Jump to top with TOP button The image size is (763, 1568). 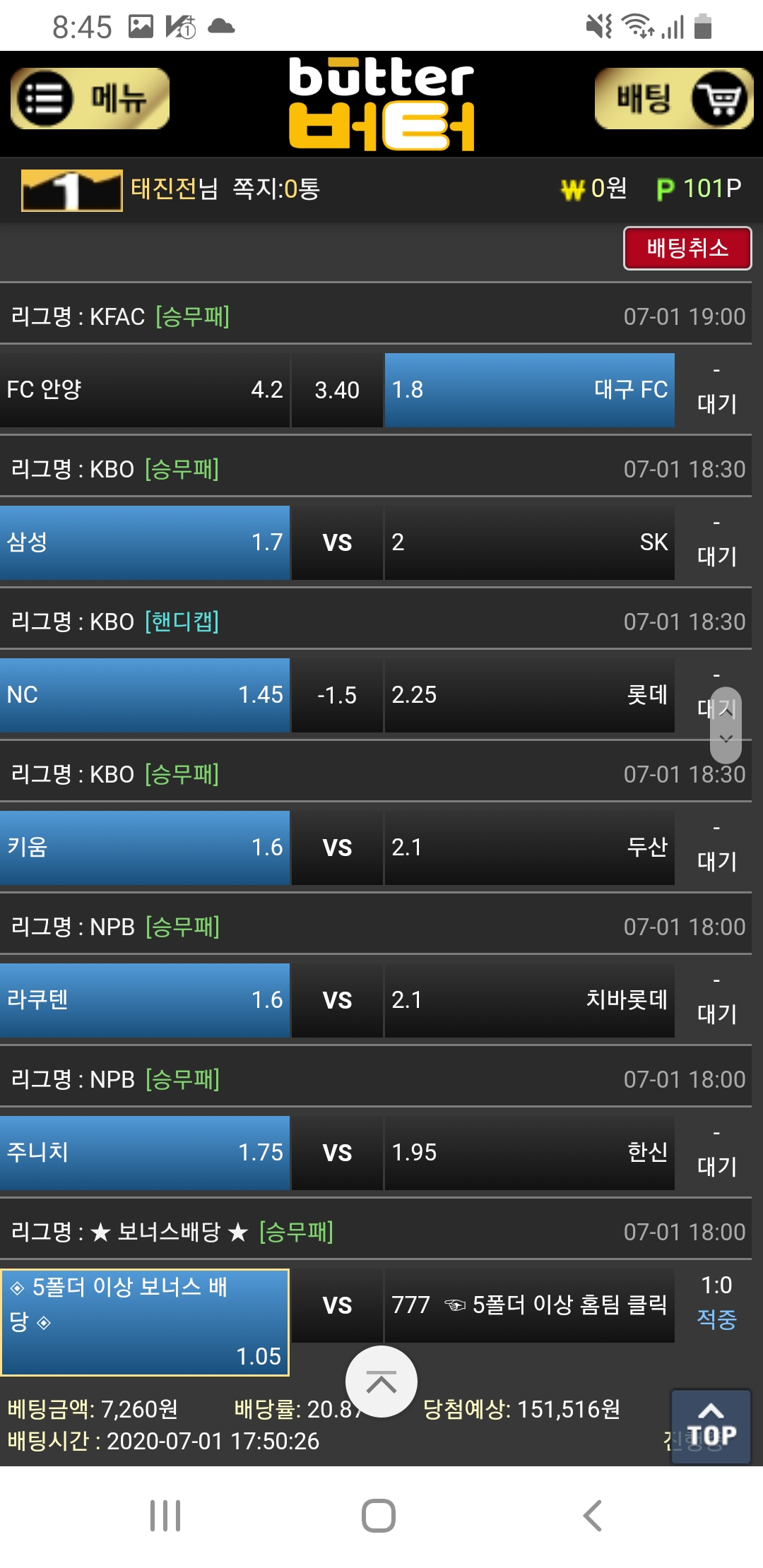710,1427
